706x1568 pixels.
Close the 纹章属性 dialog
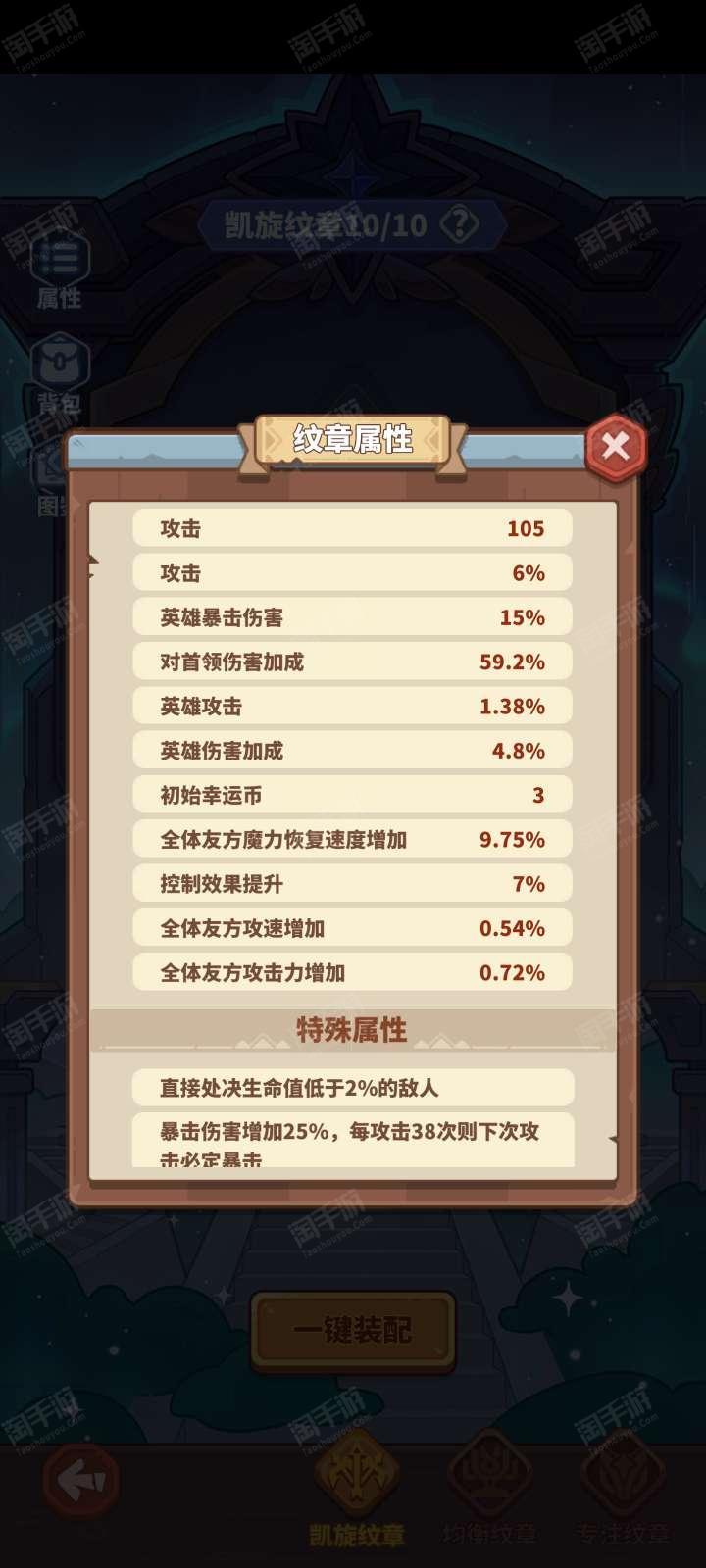[616, 447]
